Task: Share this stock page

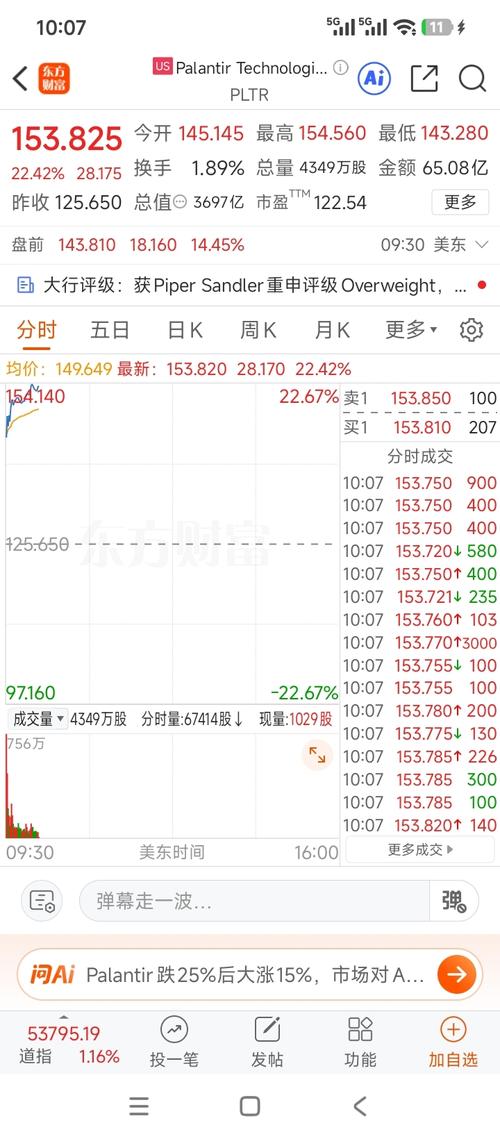Action: (424, 78)
